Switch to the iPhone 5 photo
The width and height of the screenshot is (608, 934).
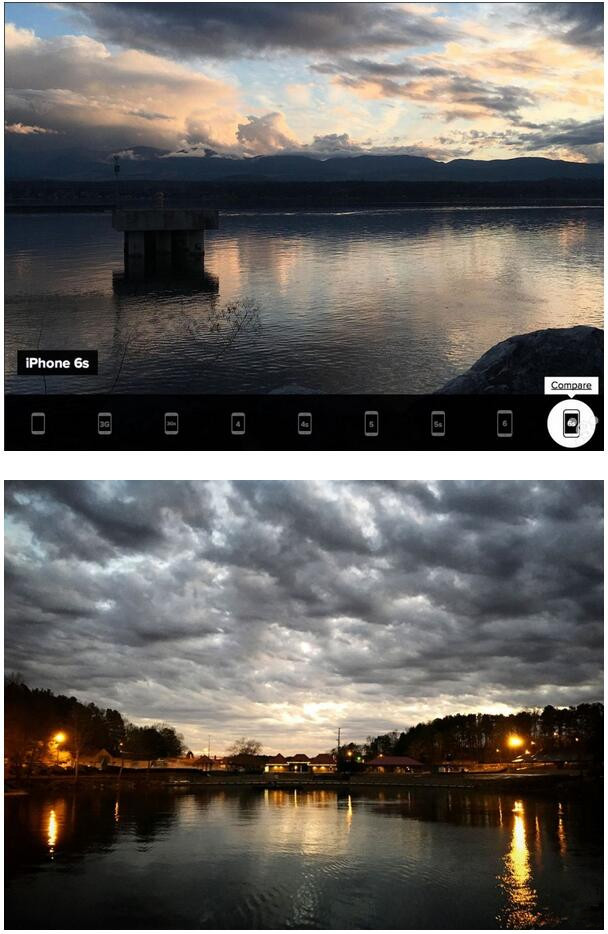point(371,423)
